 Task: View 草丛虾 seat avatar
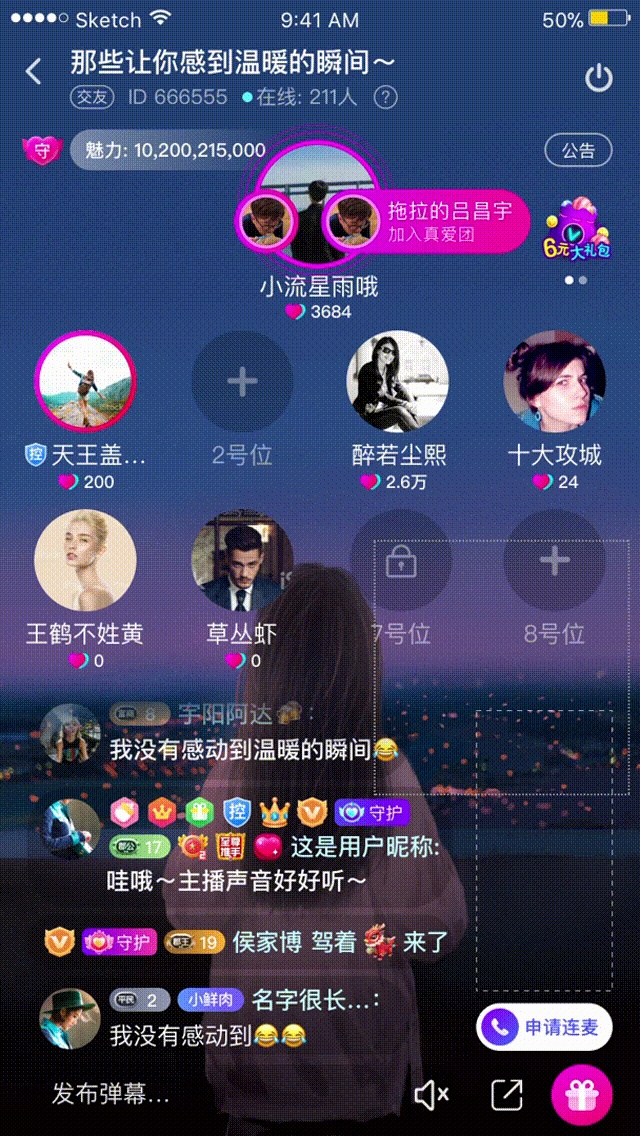242,560
